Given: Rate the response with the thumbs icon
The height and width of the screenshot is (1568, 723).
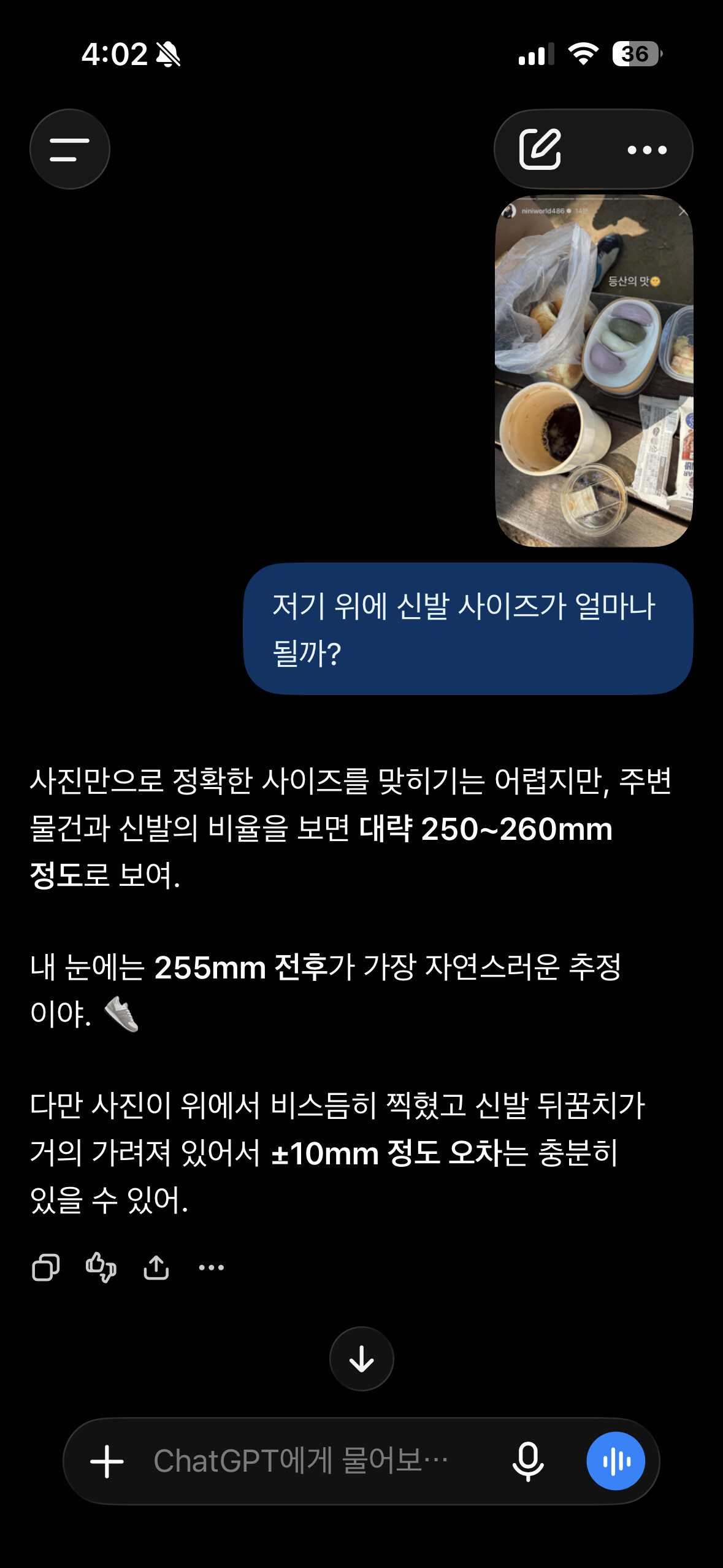Looking at the screenshot, I should click(x=101, y=1267).
